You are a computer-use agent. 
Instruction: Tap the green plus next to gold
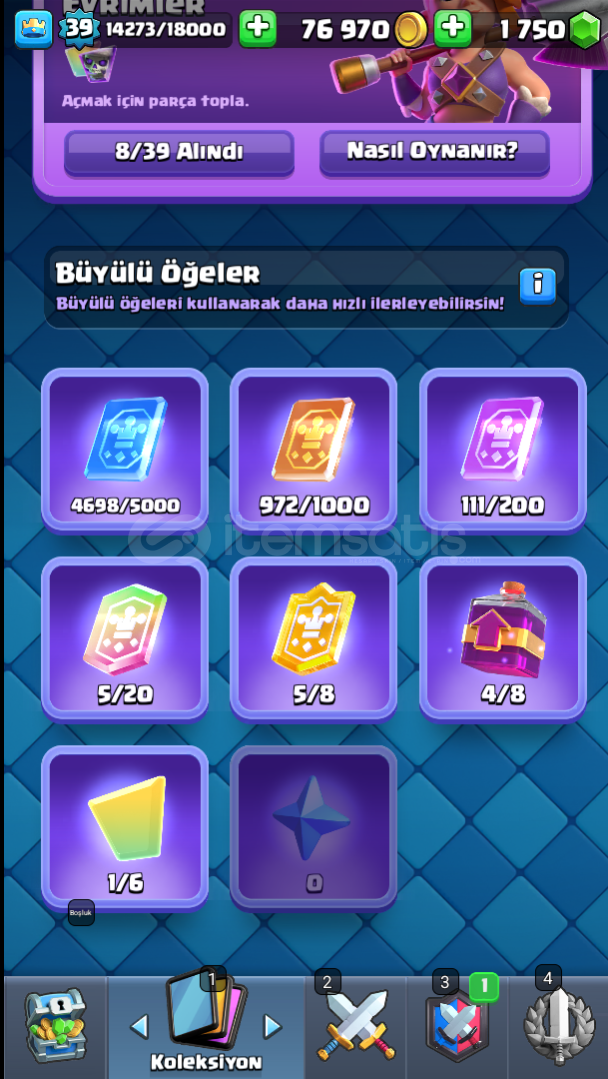point(452,28)
